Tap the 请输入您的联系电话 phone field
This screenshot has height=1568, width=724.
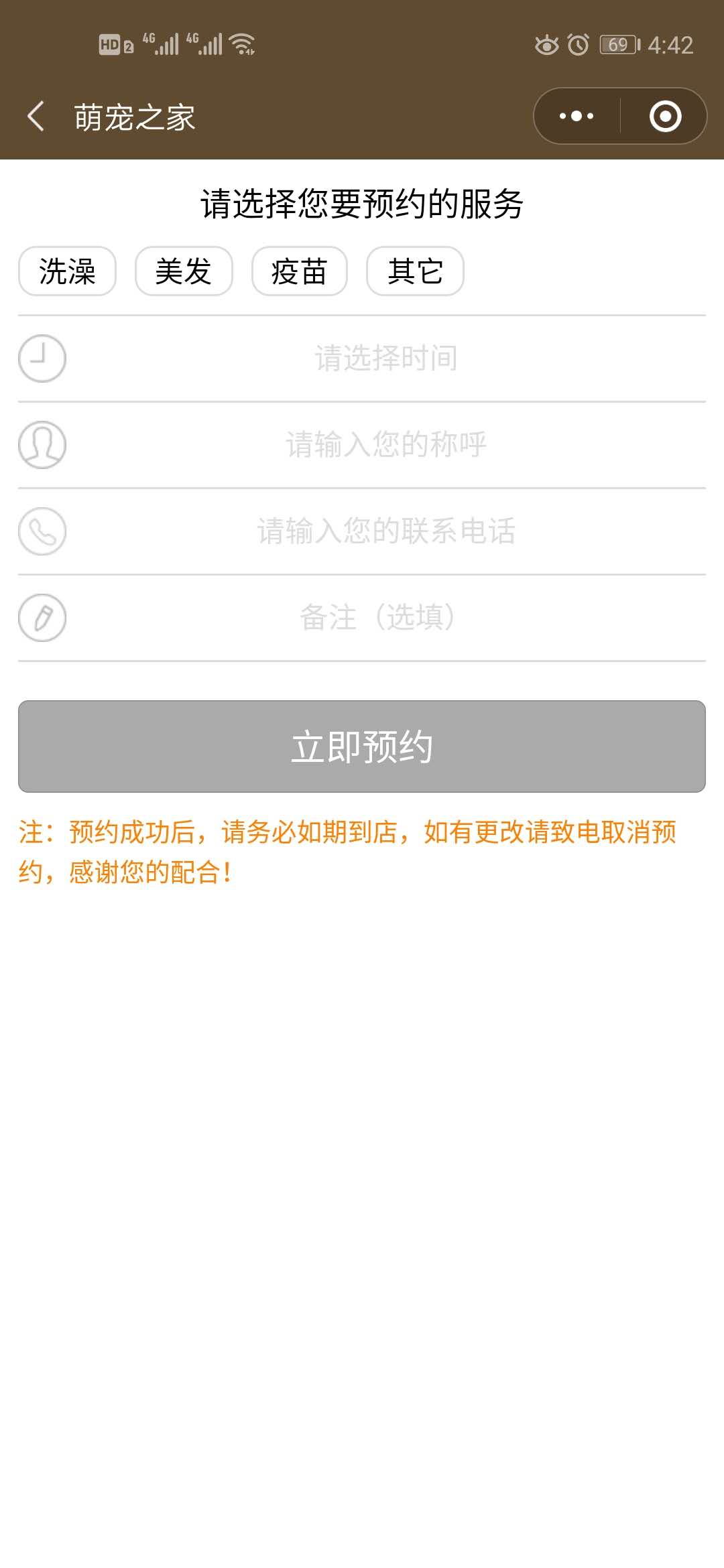[386, 531]
